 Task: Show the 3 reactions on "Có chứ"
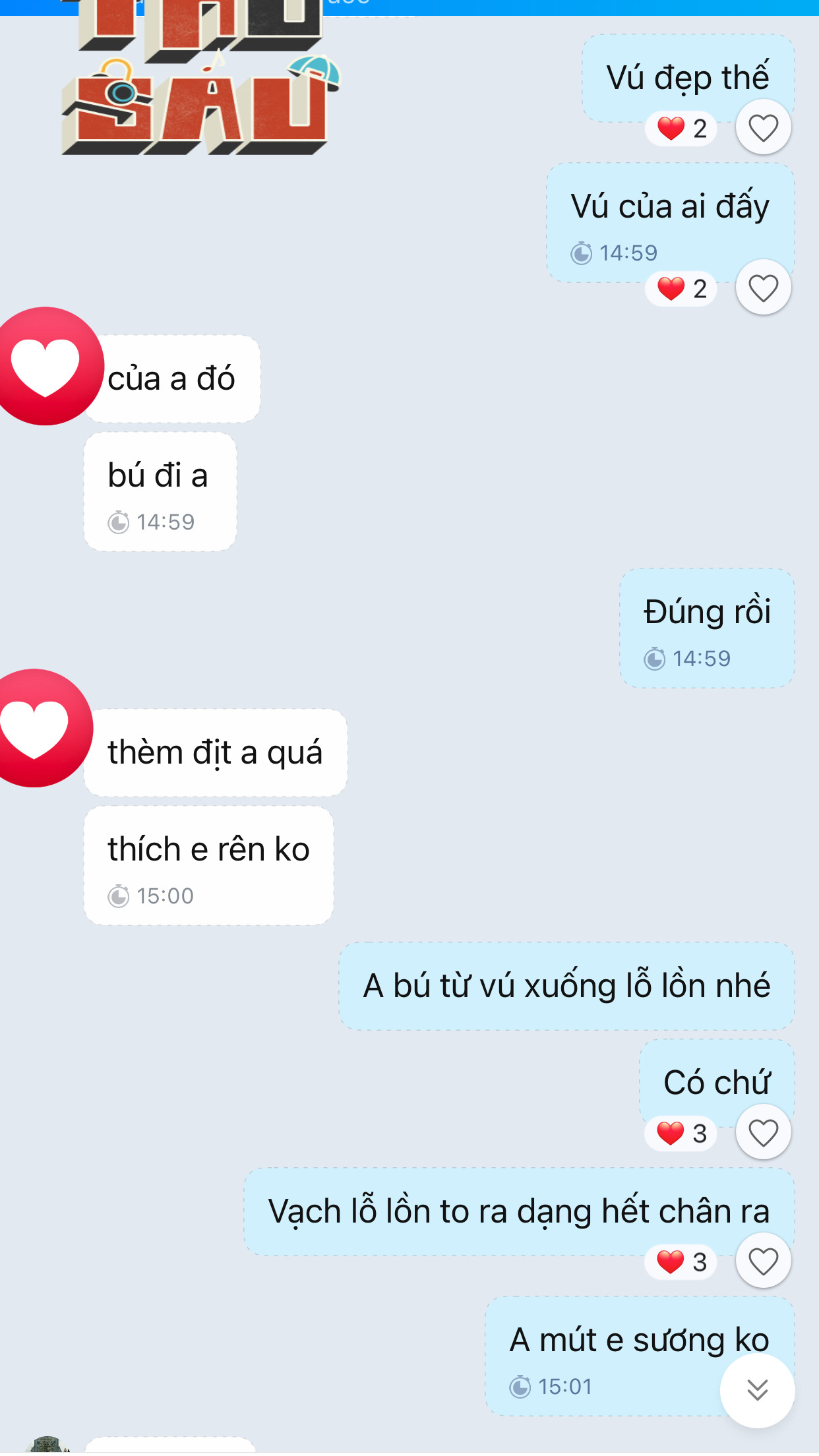(682, 1134)
